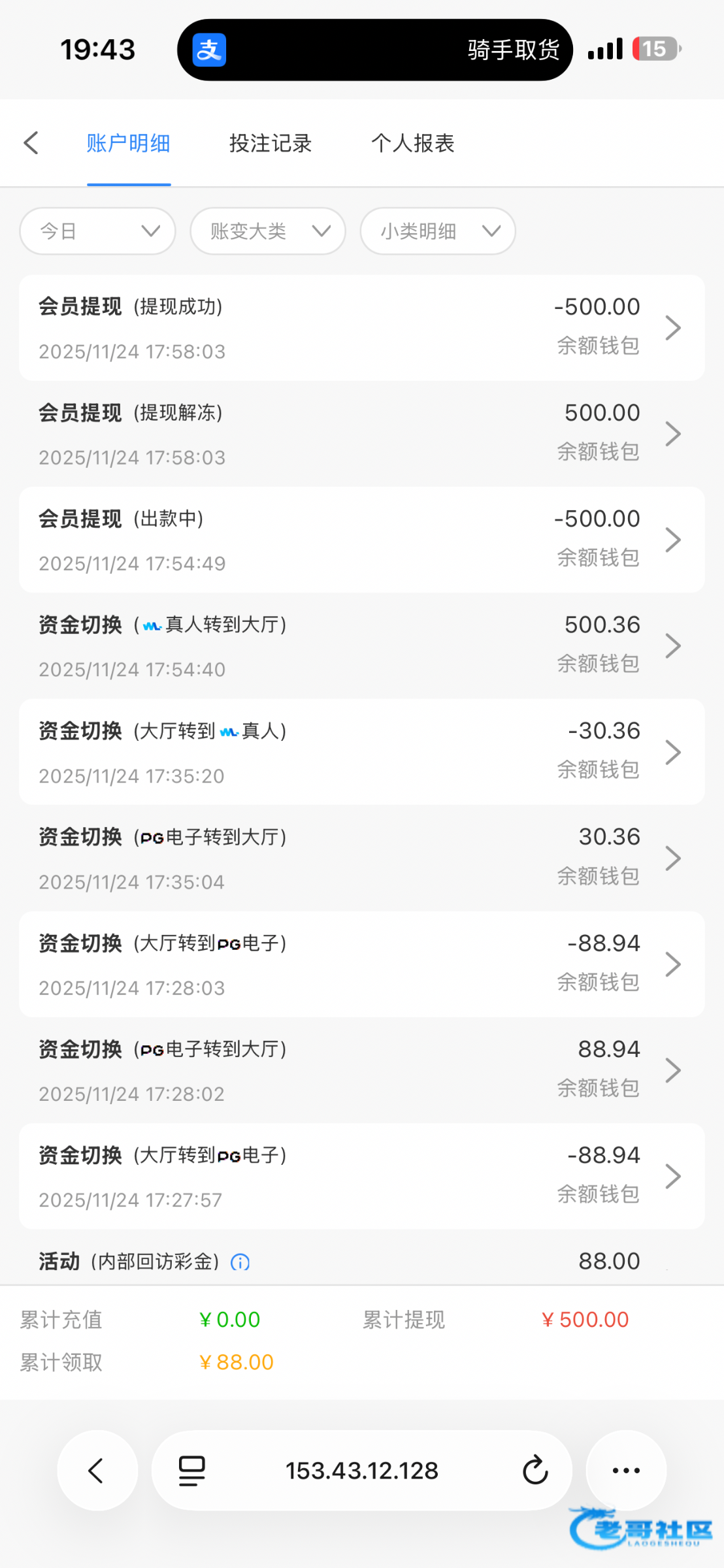This screenshot has height=1568, width=724.
Task: Open the browser's three-dot menu
Action: point(626,1471)
